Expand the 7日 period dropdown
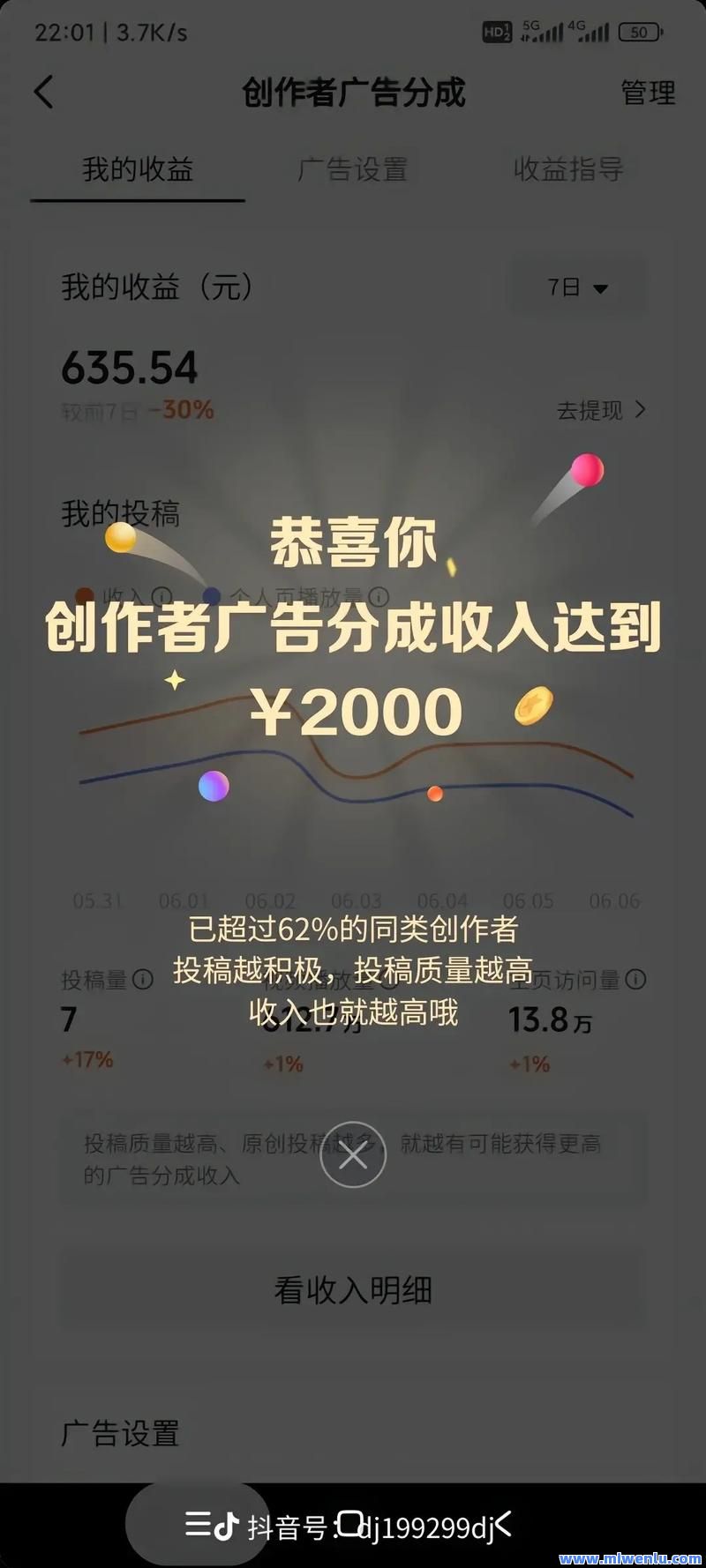706x1568 pixels. [577, 287]
